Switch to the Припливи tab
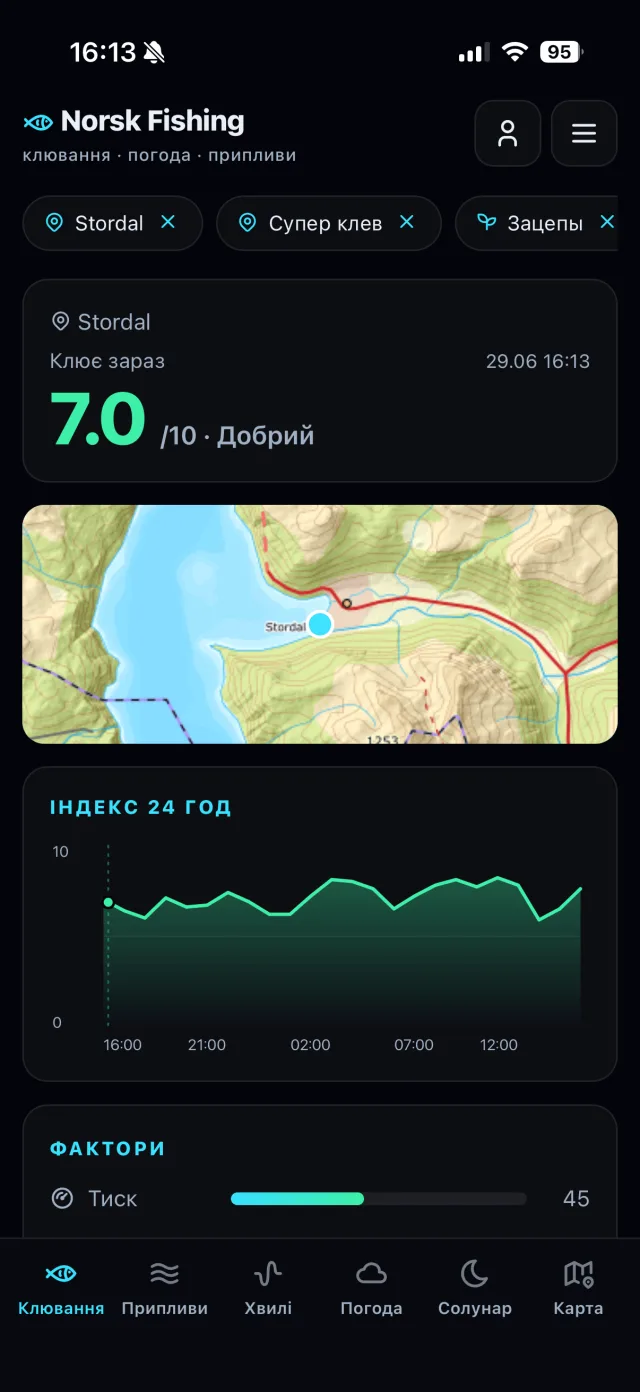 click(165, 1288)
